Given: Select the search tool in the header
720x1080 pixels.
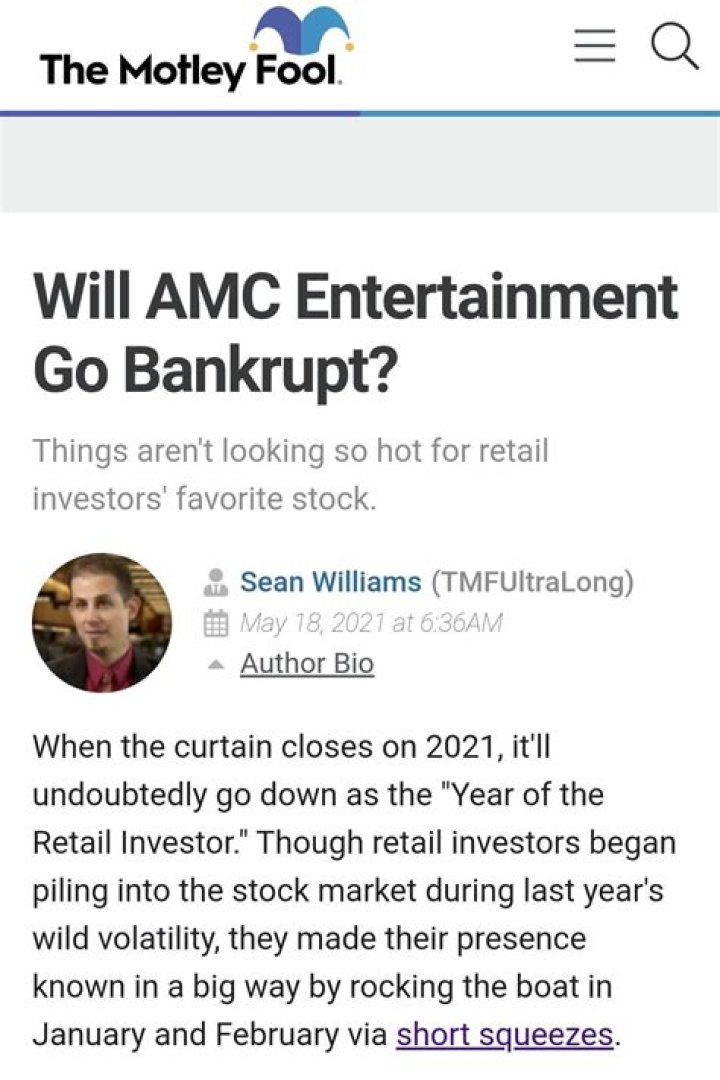Looking at the screenshot, I should [x=675, y=44].
